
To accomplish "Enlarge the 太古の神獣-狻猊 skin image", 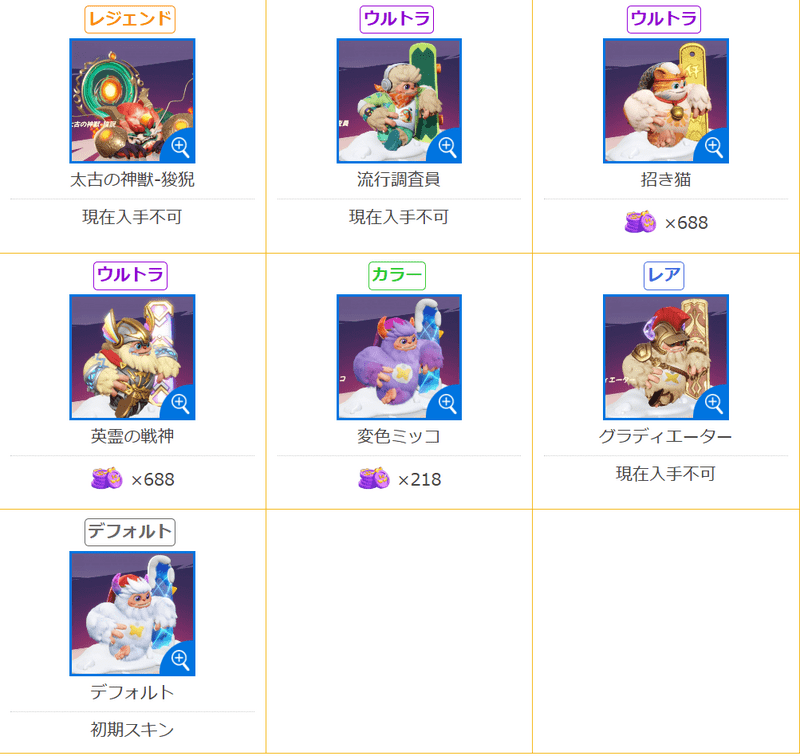I will [132, 101].
